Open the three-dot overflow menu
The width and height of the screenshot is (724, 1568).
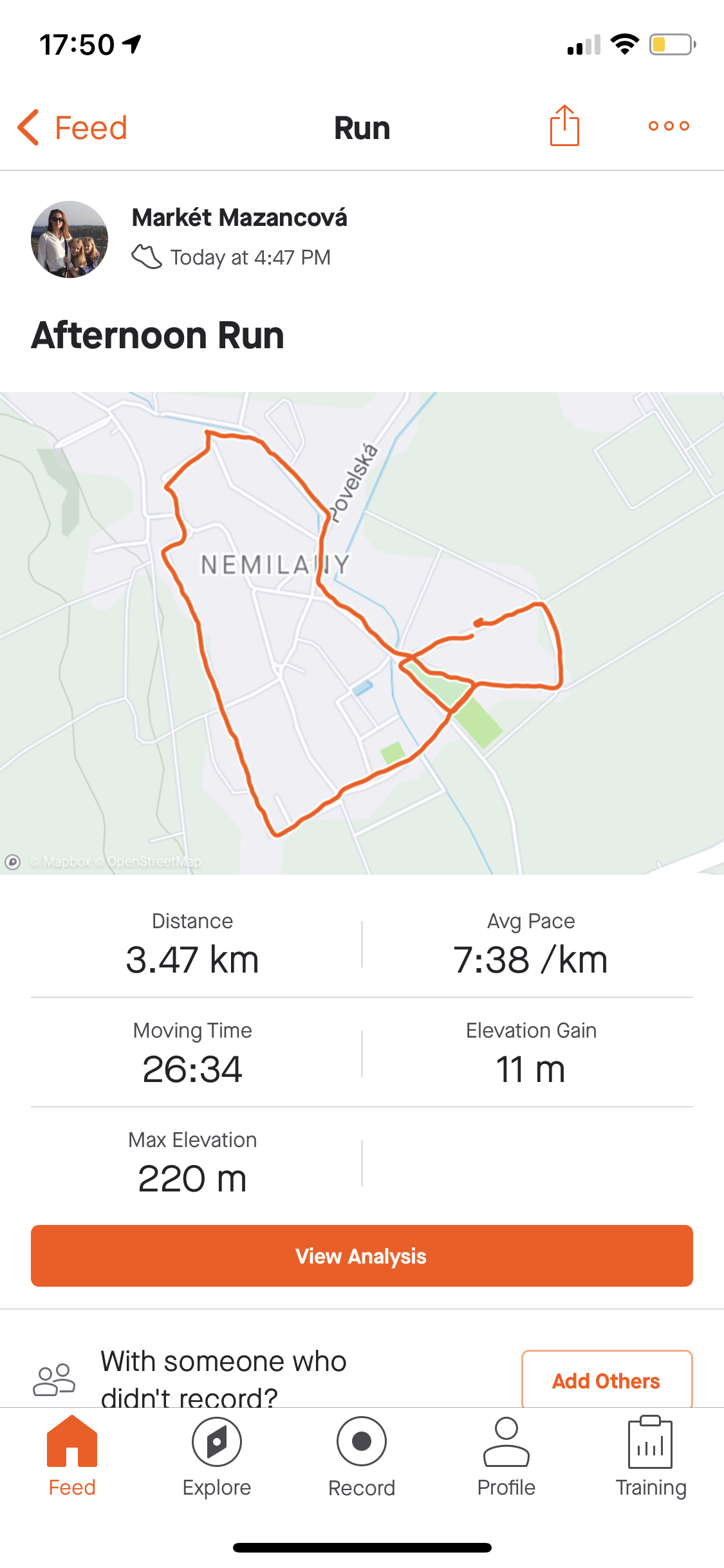point(669,126)
